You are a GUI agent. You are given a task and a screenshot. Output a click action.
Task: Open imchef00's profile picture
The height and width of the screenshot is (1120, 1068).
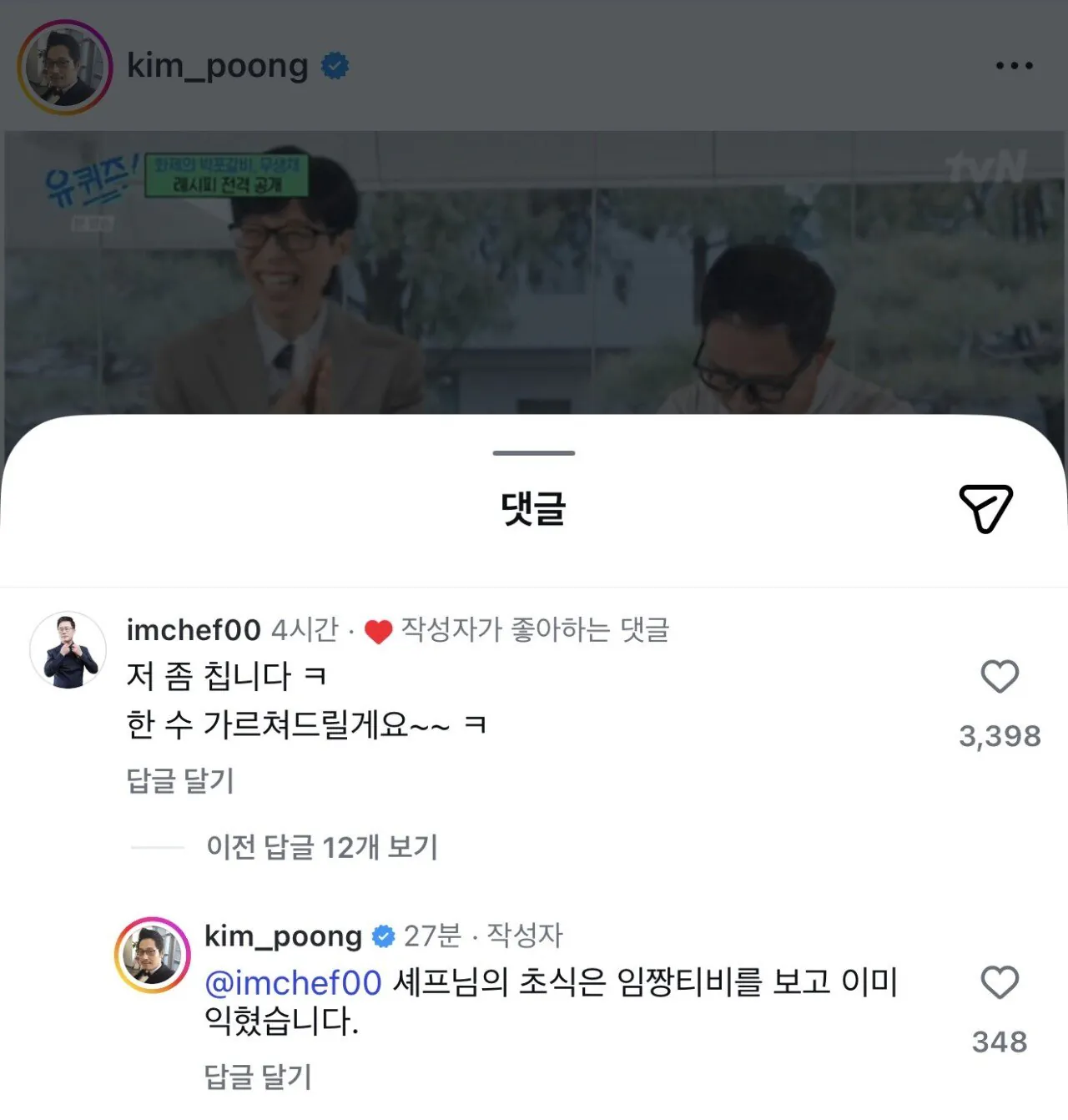tap(68, 651)
